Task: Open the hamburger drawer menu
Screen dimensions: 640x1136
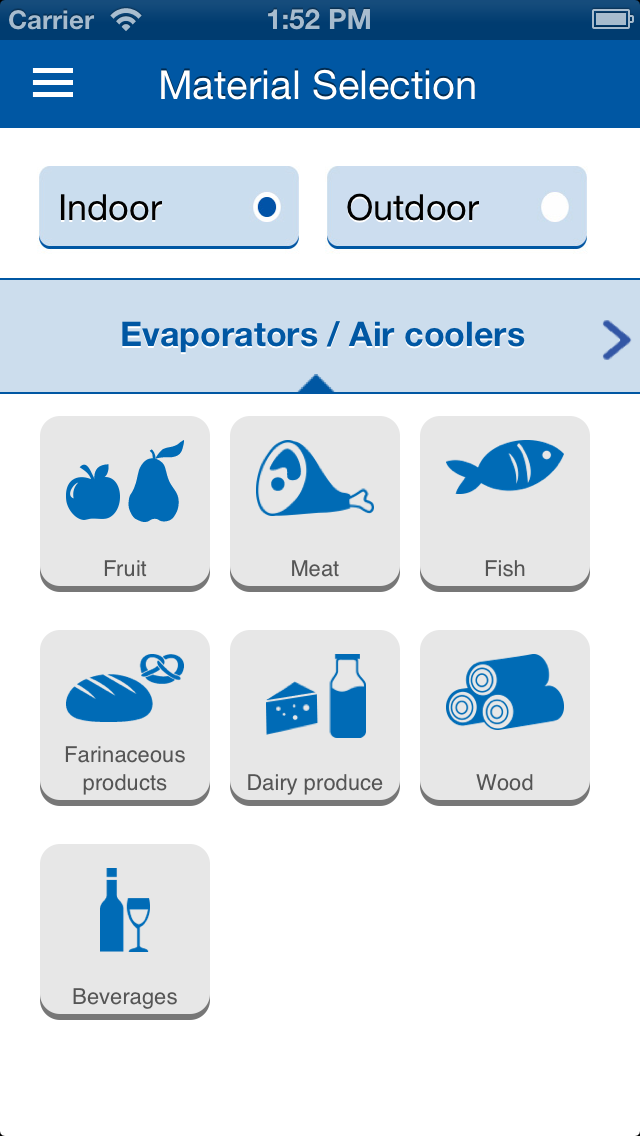Action: pyautogui.click(x=53, y=84)
